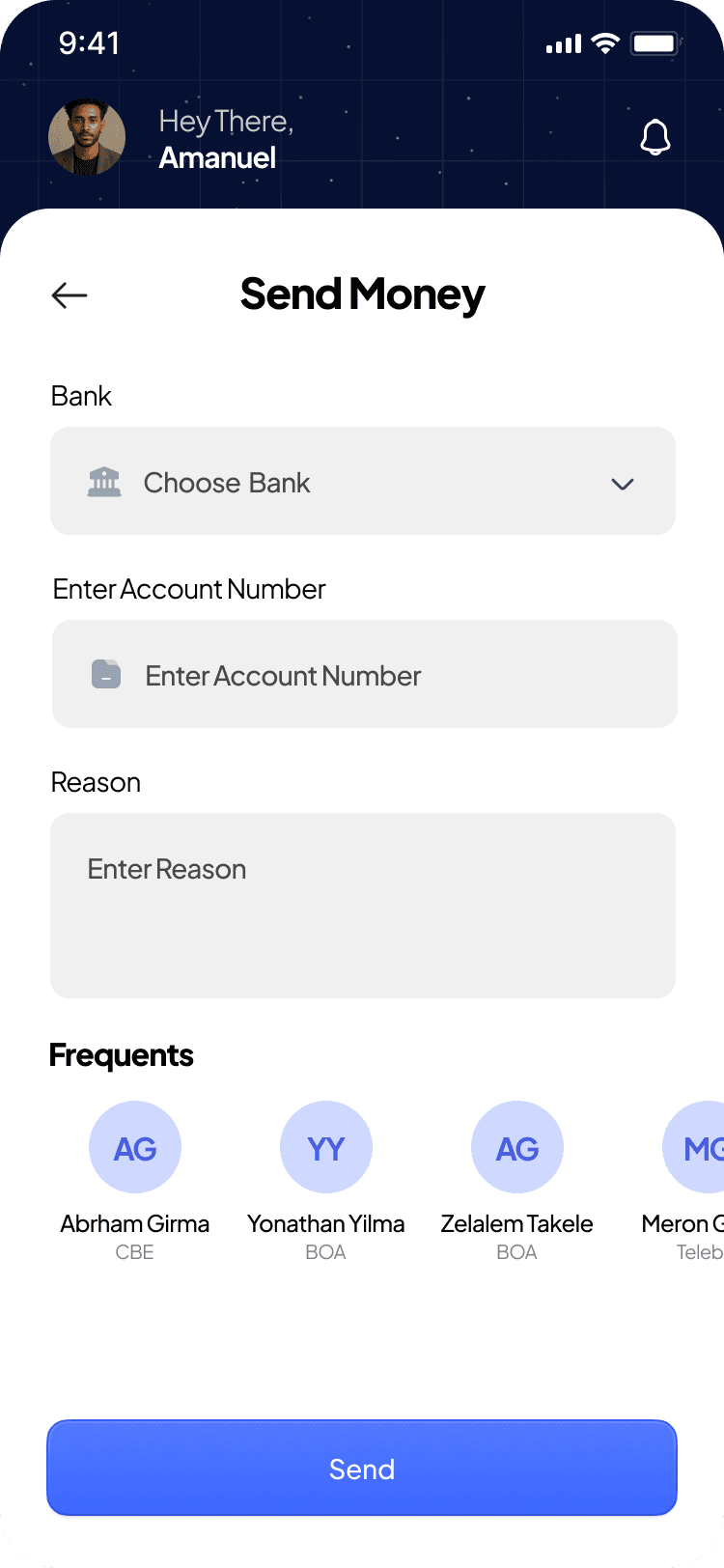Select a bank from the Bank field
The width and height of the screenshot is (724, 1568).
click(362, 481)
